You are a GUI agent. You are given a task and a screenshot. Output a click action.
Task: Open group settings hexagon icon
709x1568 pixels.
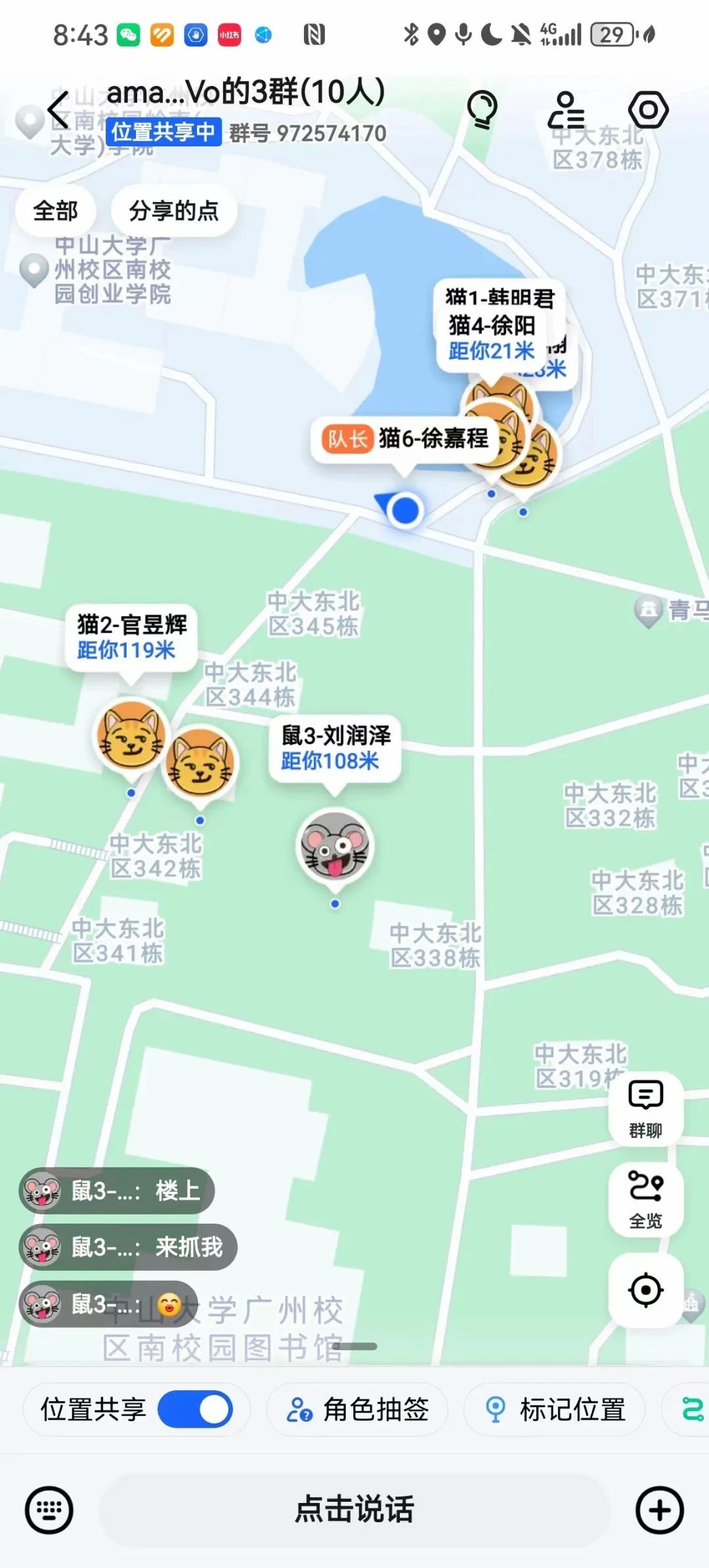[x=648, y=110]
